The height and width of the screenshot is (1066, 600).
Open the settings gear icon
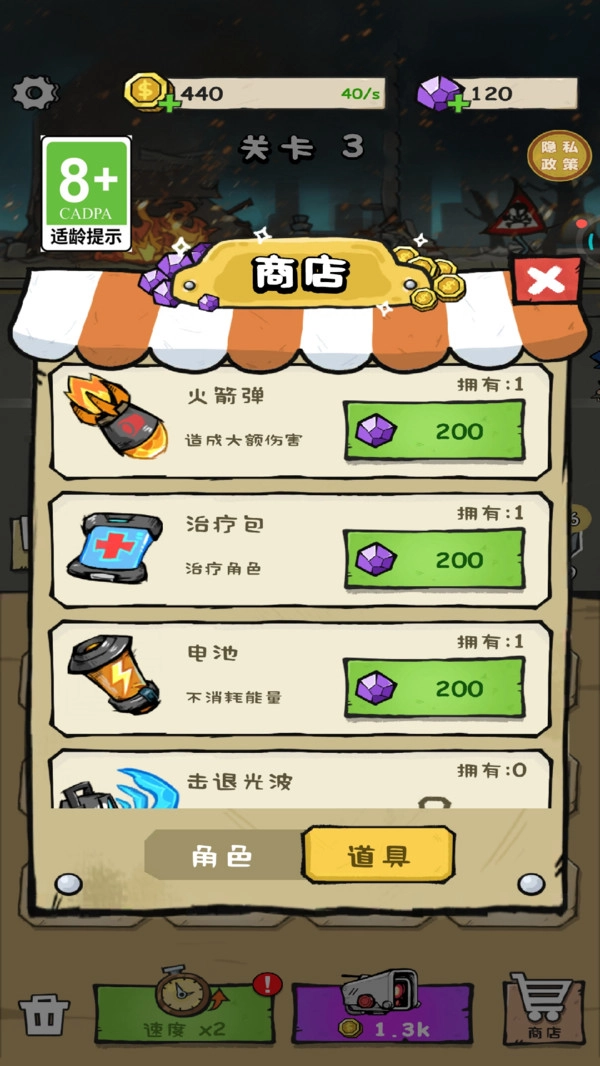[34, 93]
